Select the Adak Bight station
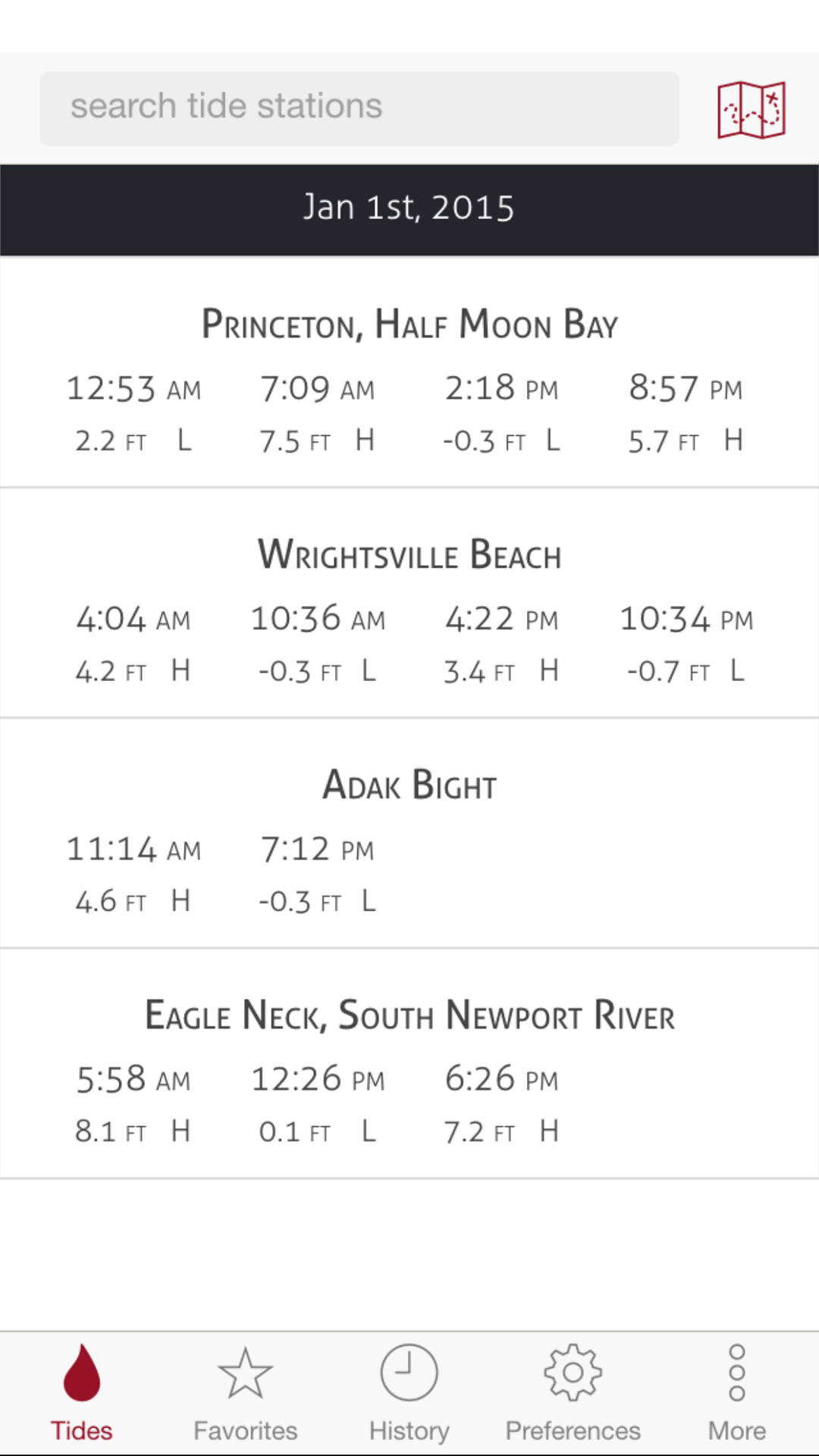Screen dimensions: 819x1456 pyautogui.click(x=409, y=786)
